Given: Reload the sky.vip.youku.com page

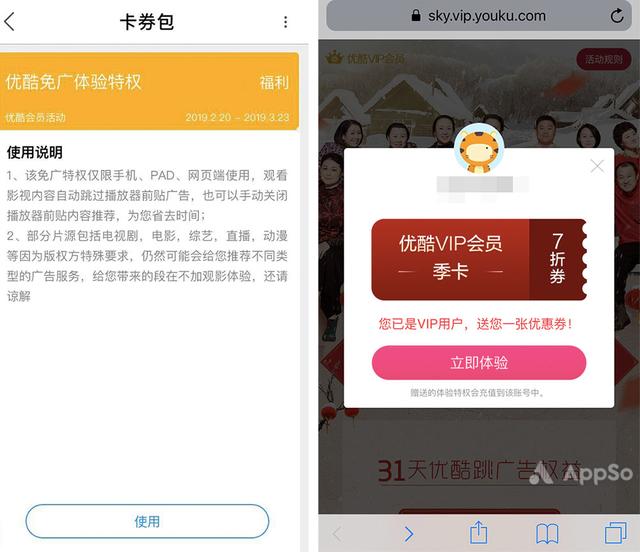Looking at the screenshot, I should pos(617,16).
